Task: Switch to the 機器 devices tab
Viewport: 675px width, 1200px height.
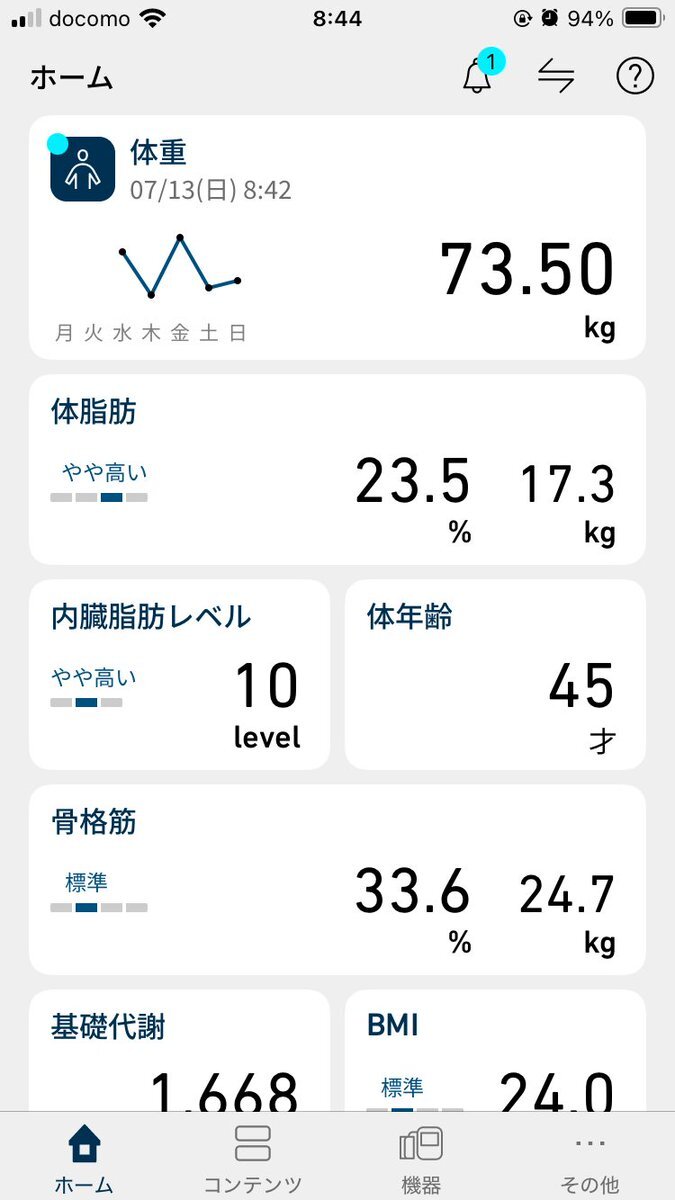Action: 421,1157
